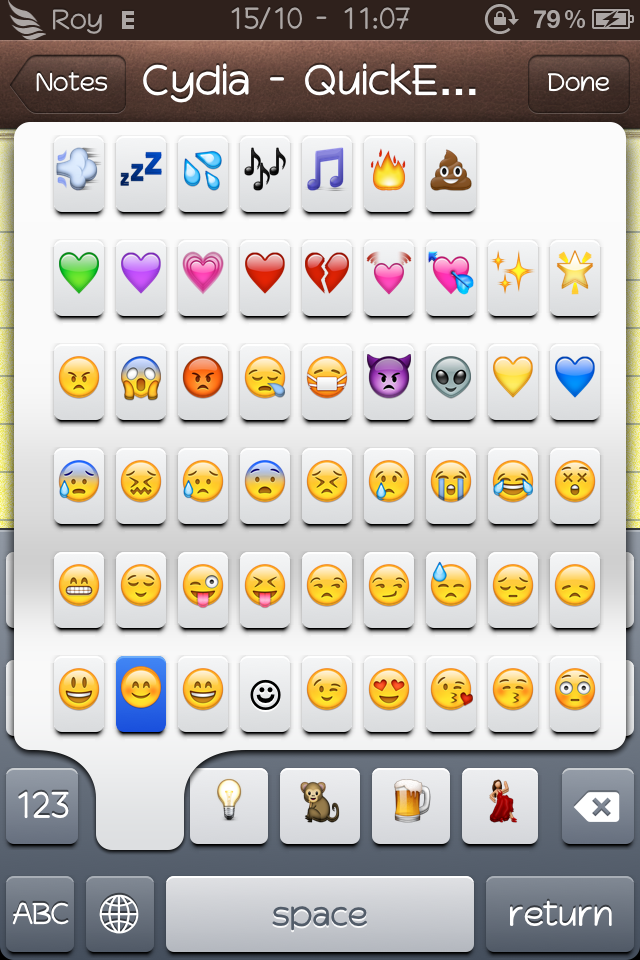Screen dimensions: 640x960
Task: Go back to Notes list
Action: (70, 83)
